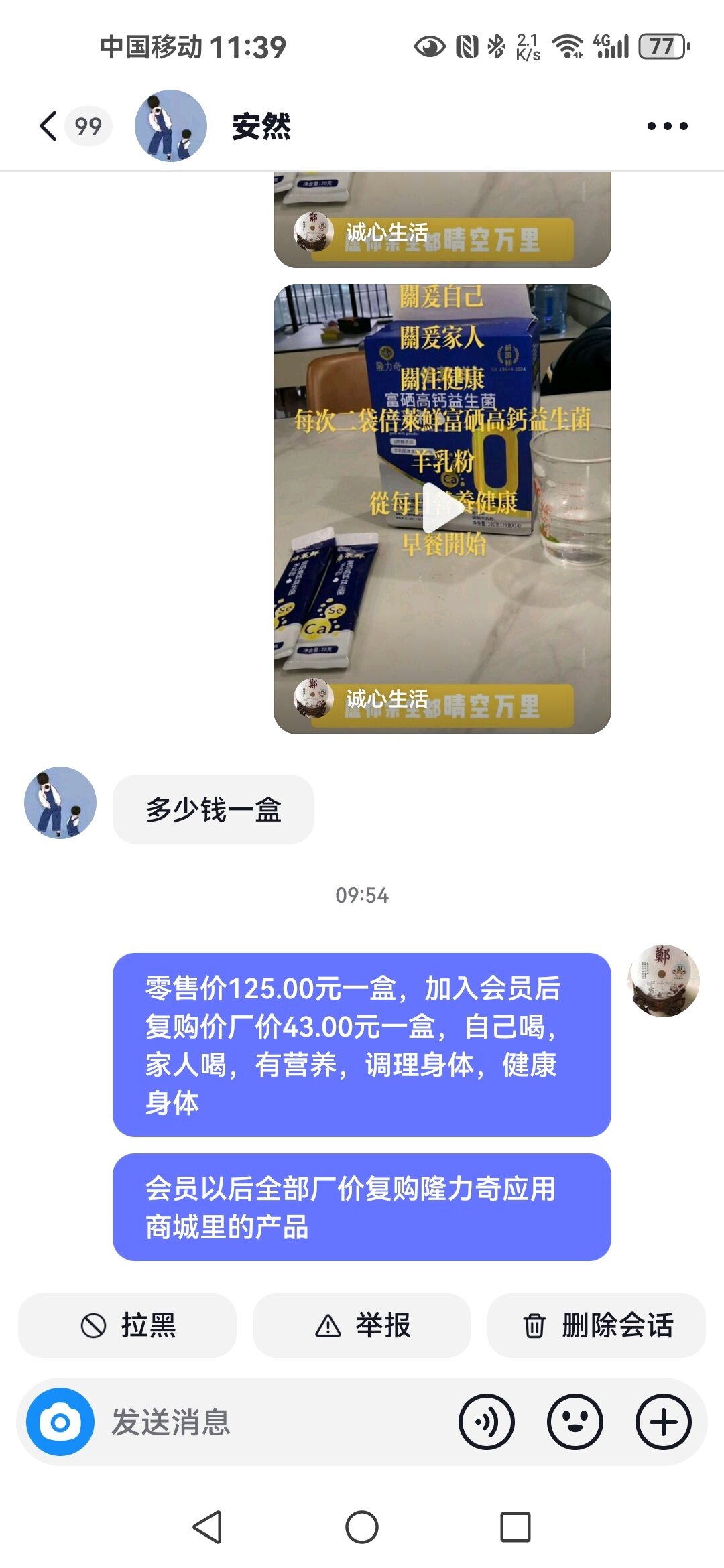The image size is (724, 1568).
Task: Switch to voice message input
Action: 487,1422
